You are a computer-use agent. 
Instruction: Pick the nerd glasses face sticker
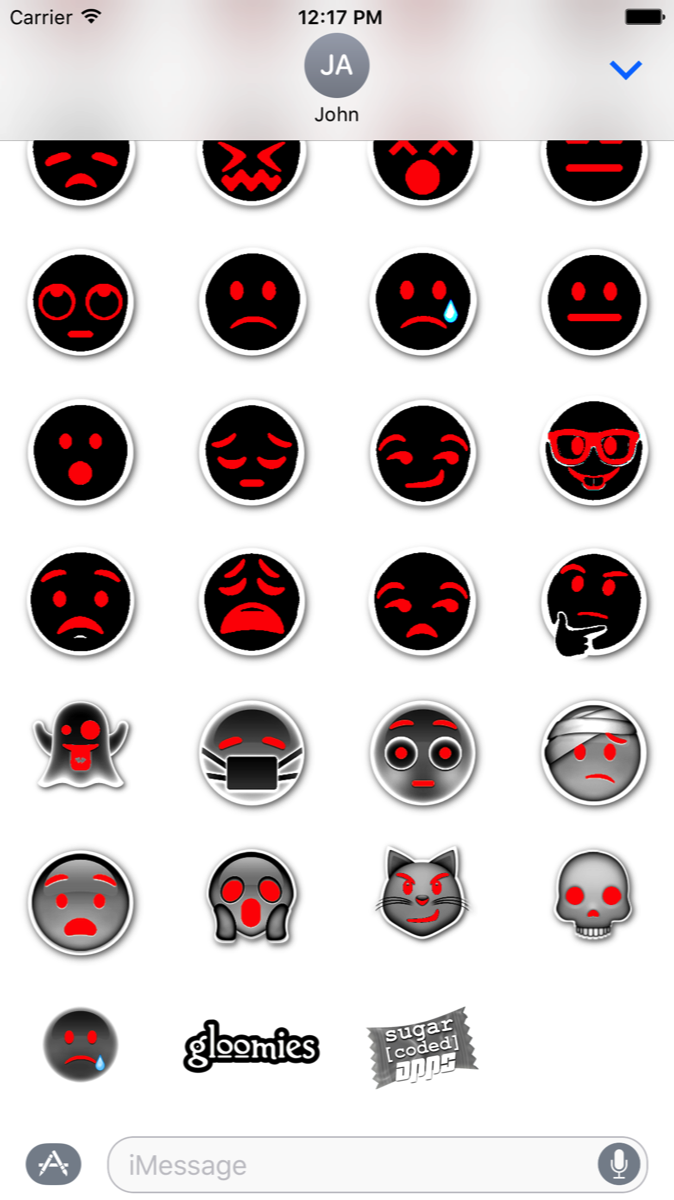593,452
